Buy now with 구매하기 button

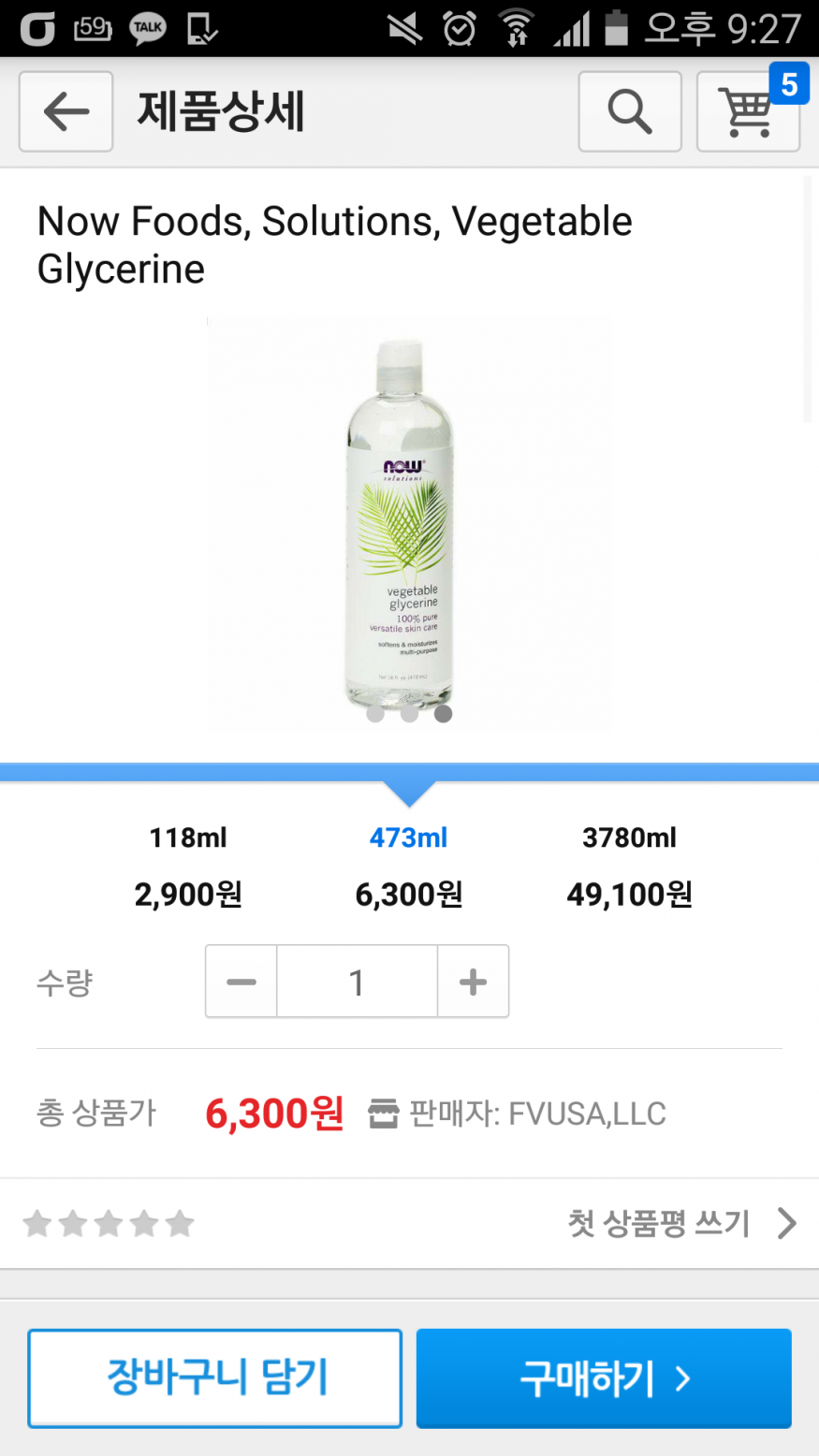click(604, 1377)
